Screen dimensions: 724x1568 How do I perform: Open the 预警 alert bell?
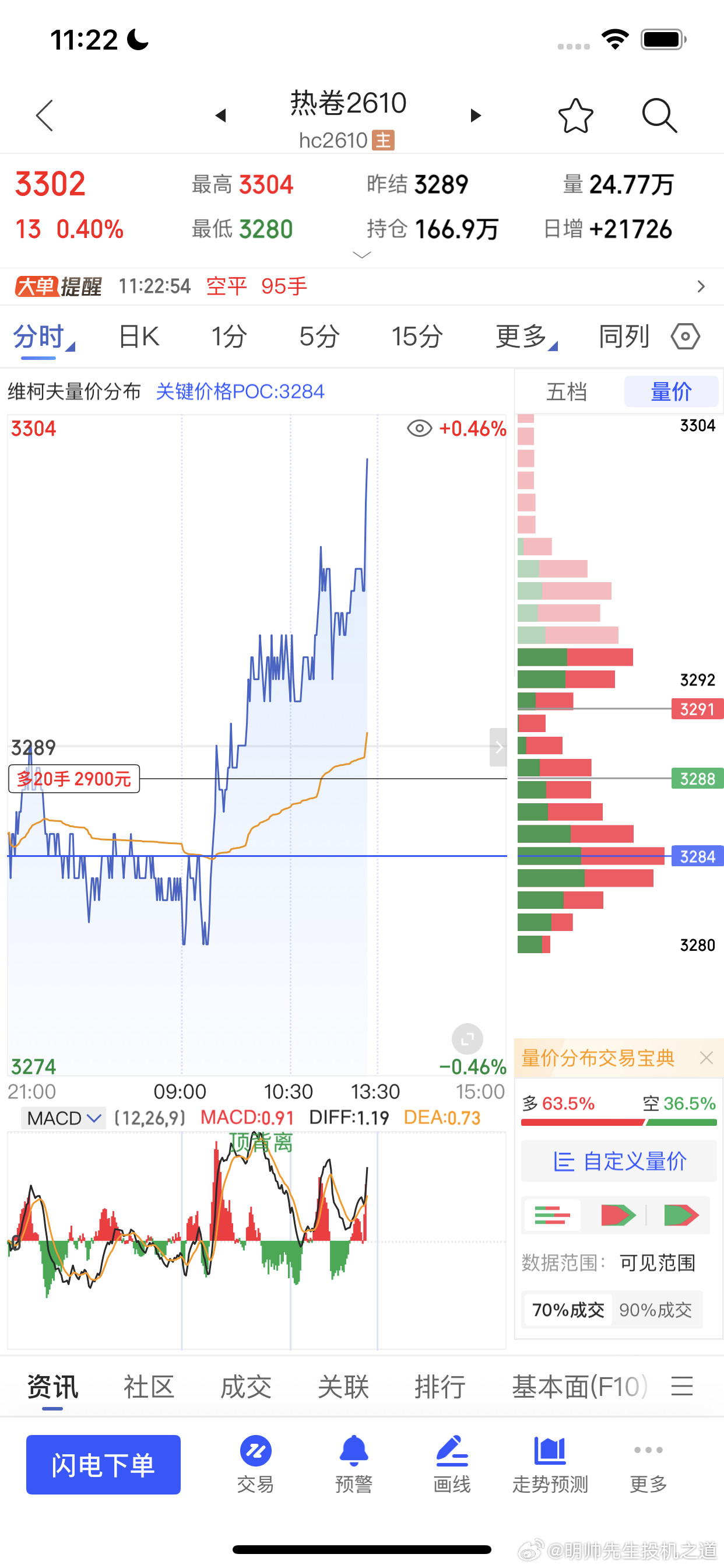click(353, 1464)
